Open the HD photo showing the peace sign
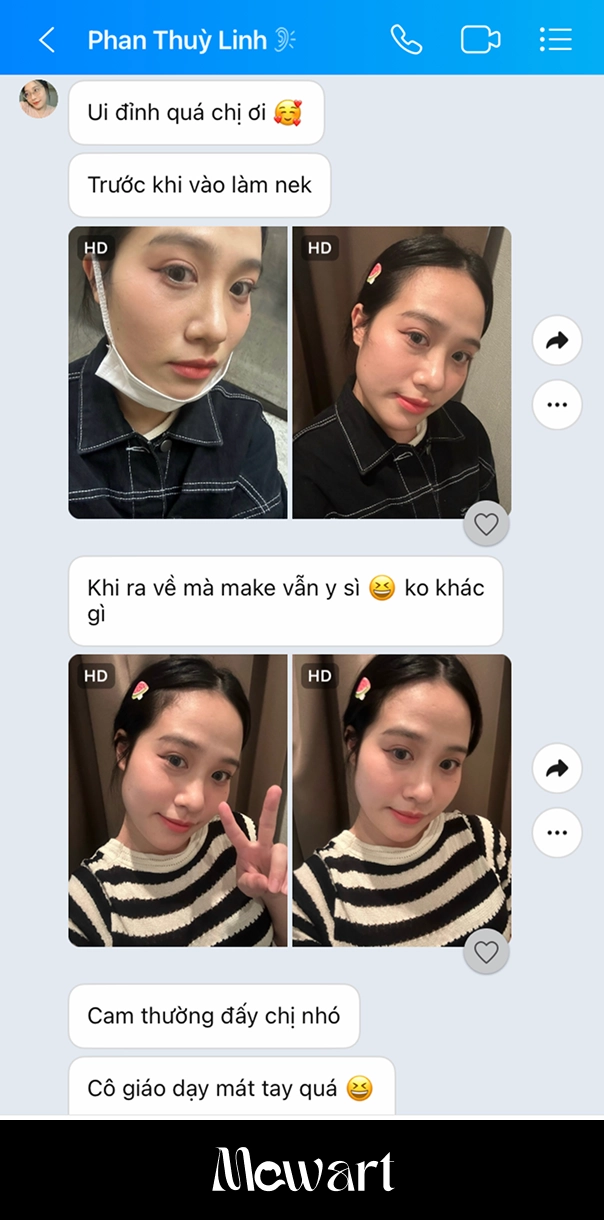The height and width of the screenshot is (1220, 604). (177, 800)
